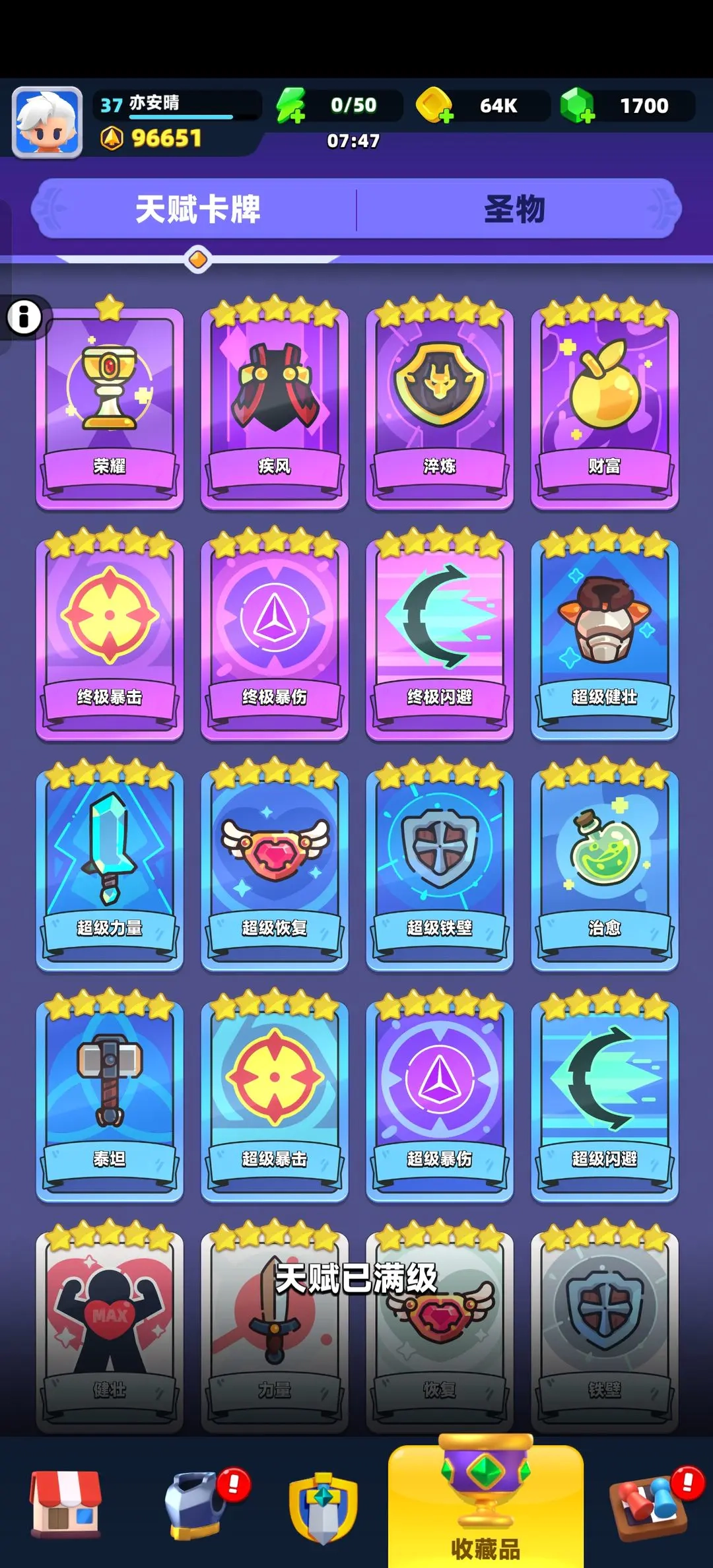Open the 超级力量 talent card
713x1568 pixels.
[110, 868]
